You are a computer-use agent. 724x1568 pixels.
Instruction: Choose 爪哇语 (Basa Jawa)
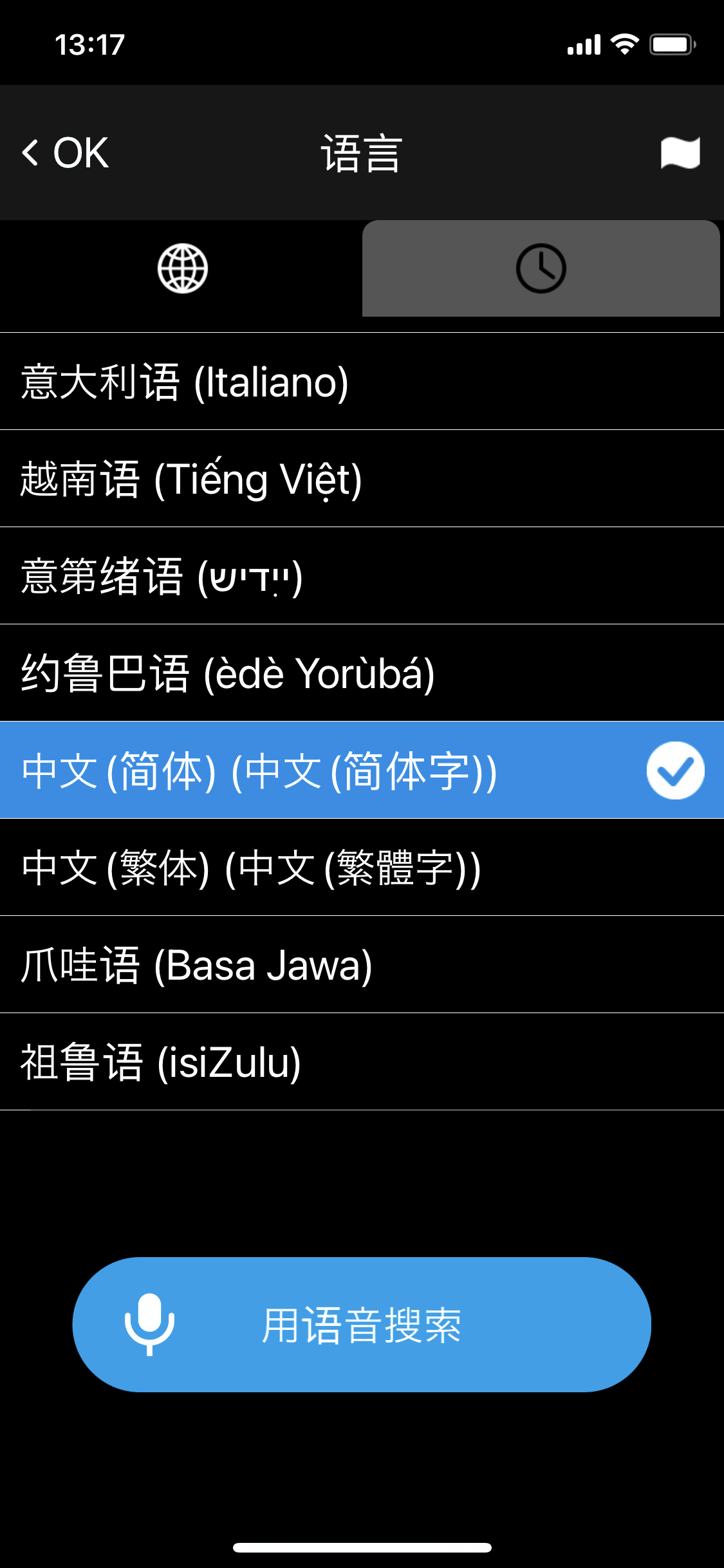pos(362,965)
